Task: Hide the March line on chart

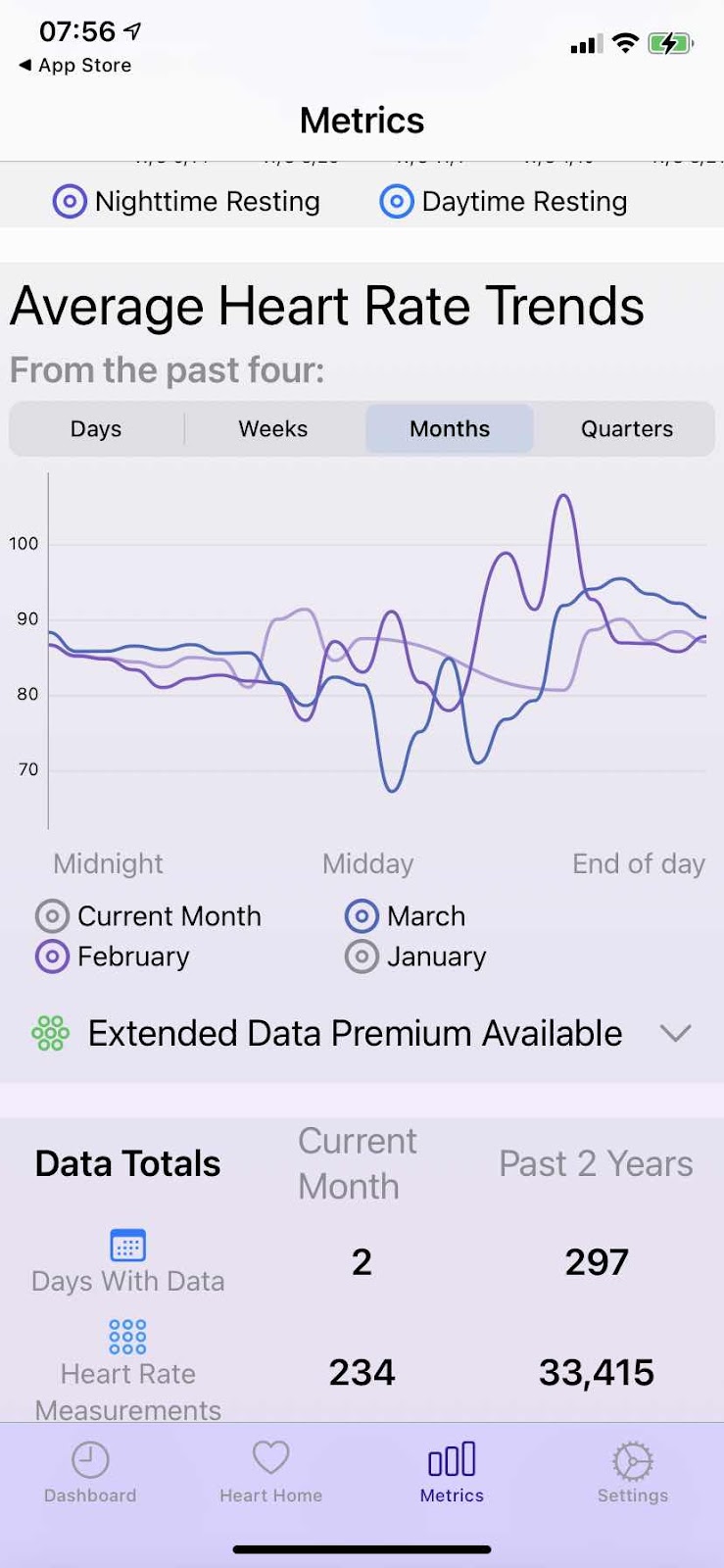Action: pyautogui.click(x=406, y=916)
